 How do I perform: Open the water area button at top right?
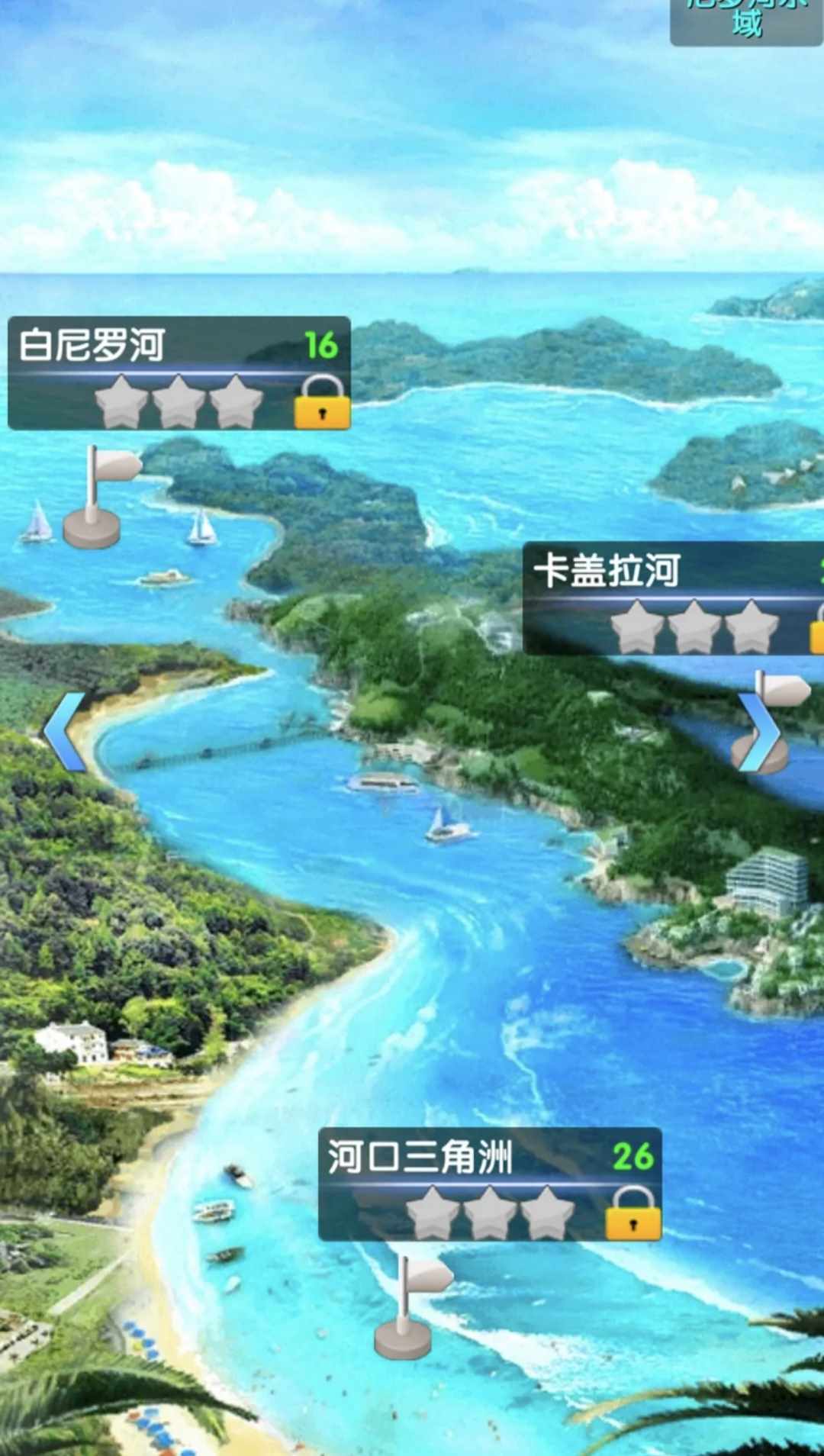click(745, 21)
